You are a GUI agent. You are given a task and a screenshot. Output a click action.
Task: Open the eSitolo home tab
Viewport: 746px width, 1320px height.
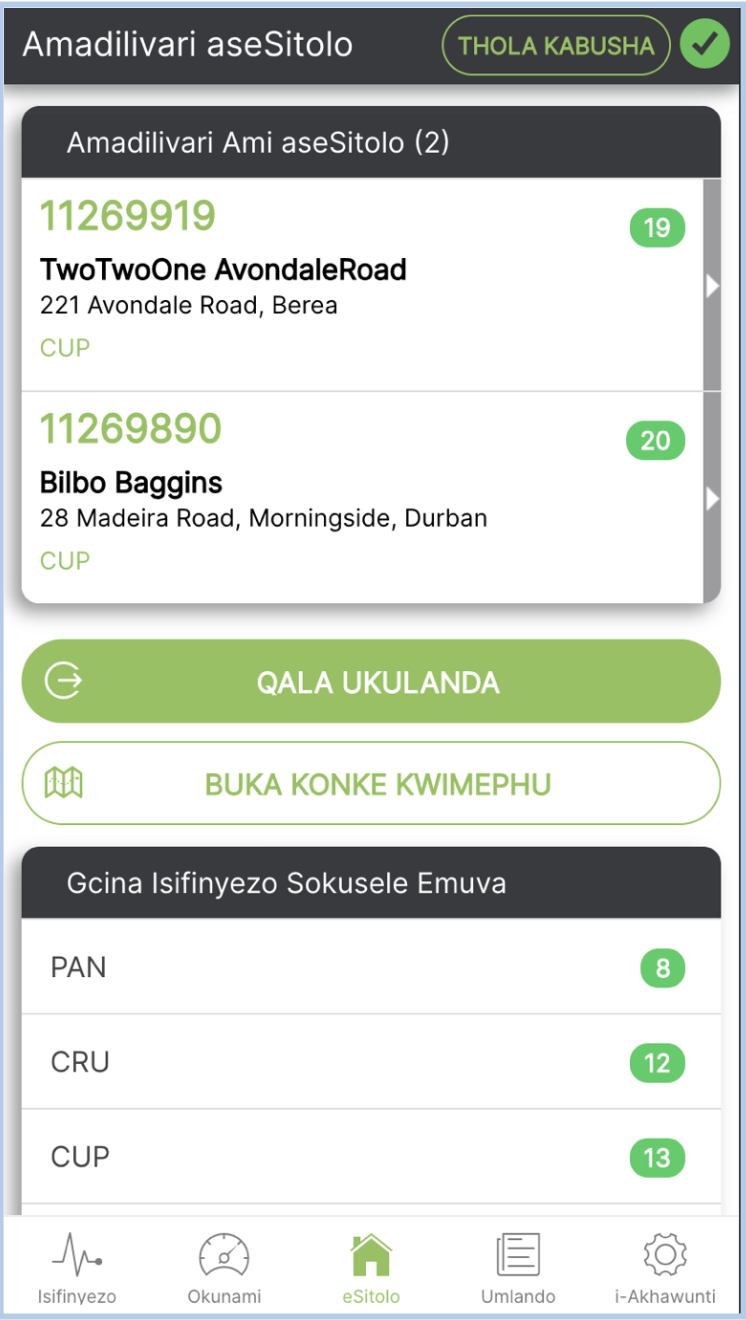[371, 1268]
